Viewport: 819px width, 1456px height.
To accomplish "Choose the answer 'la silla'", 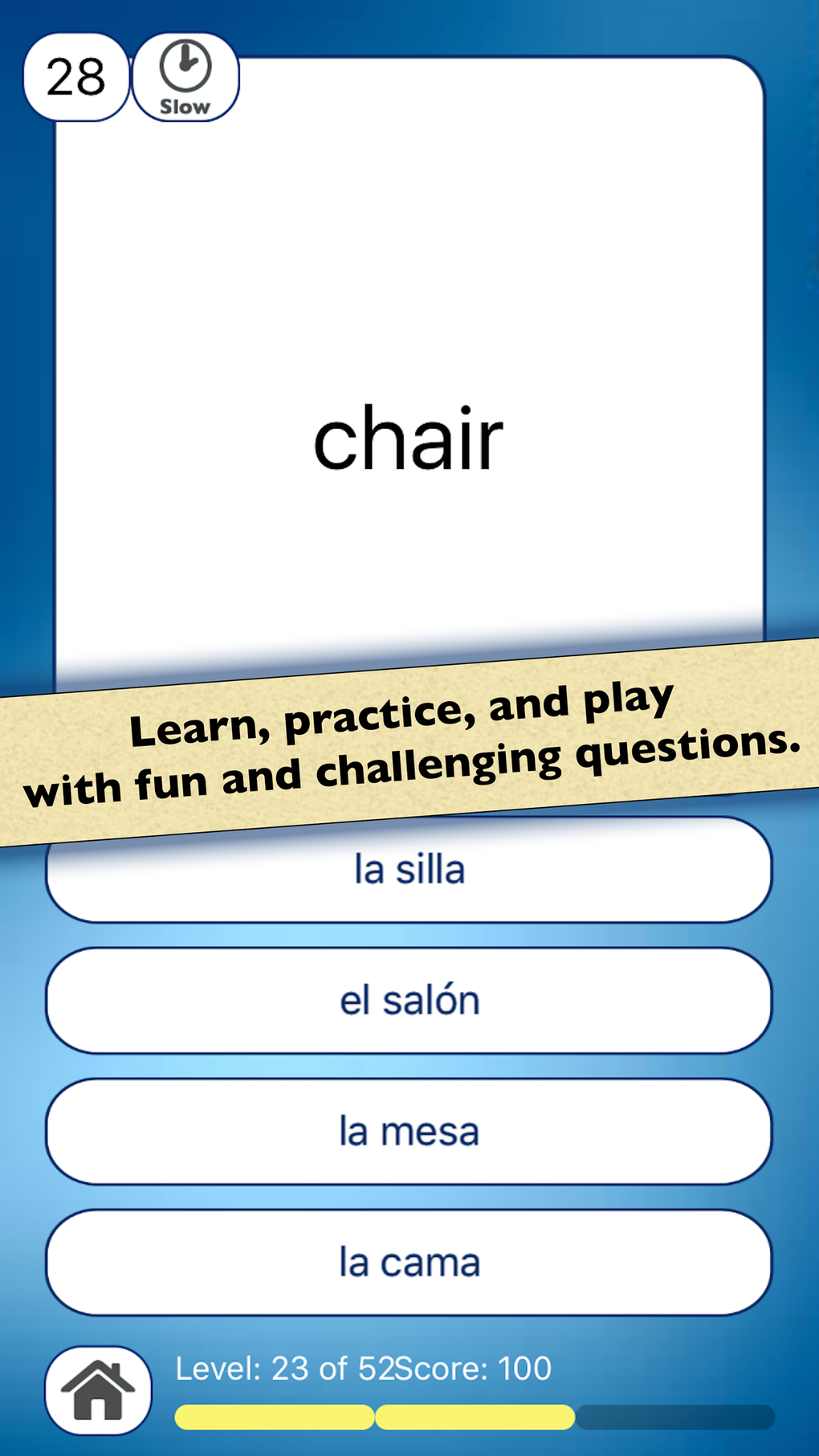I will 409,869.
